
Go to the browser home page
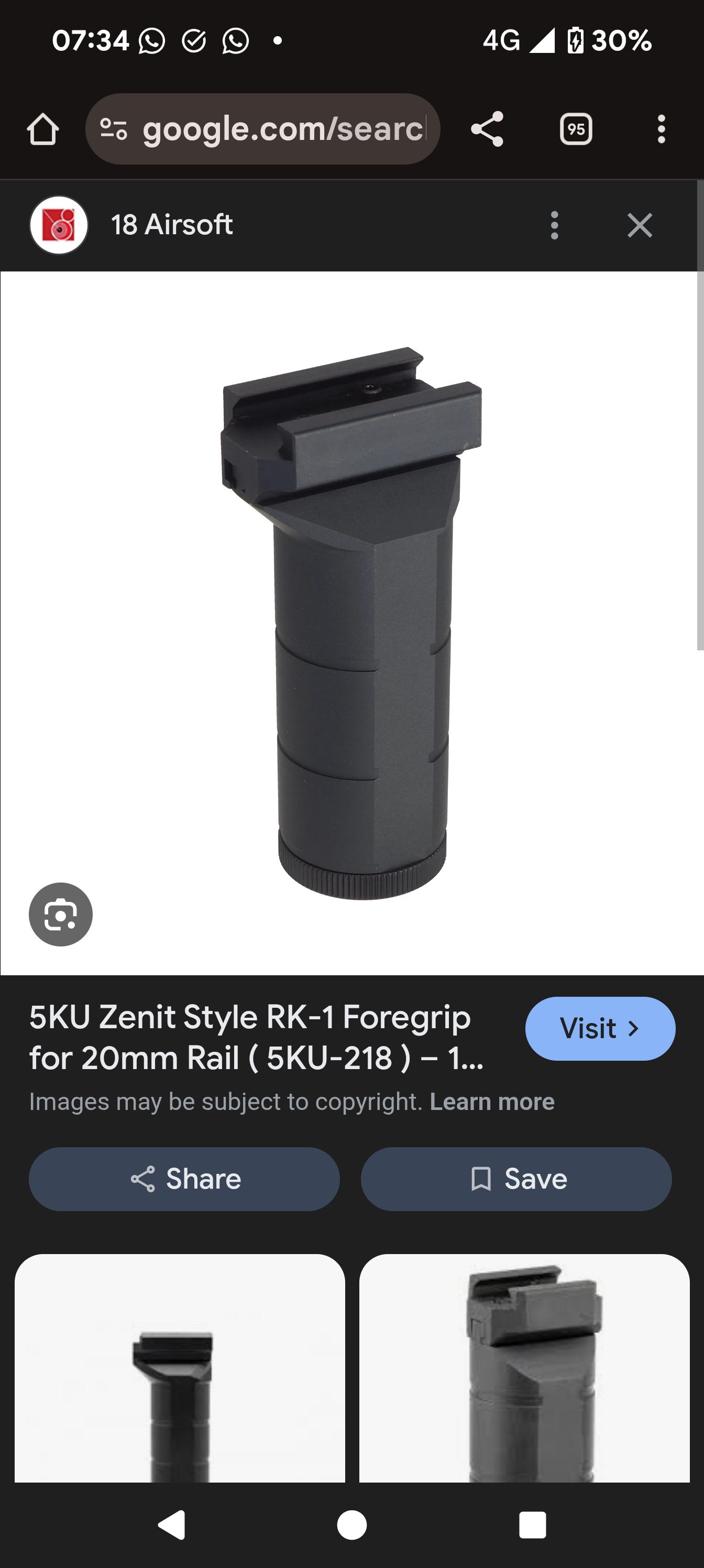(42, 129)
